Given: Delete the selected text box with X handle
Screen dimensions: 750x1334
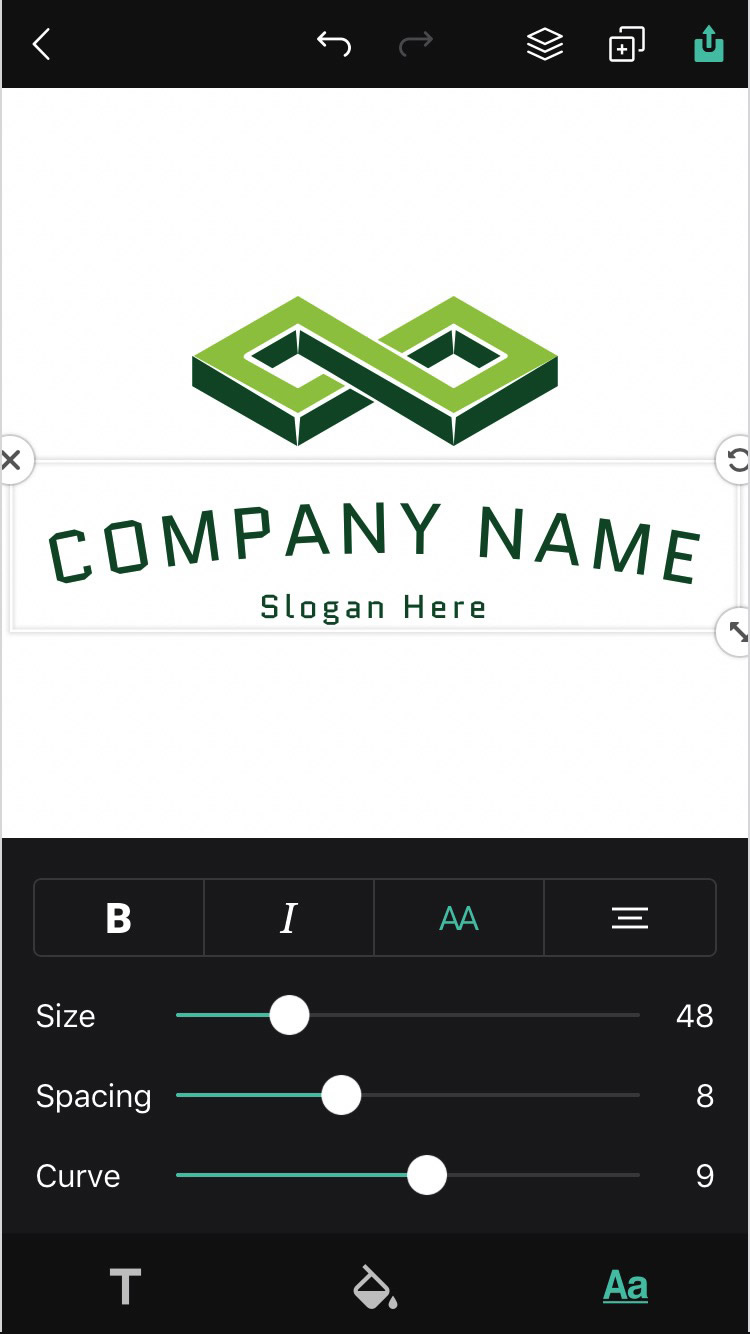Looking at the screenshot, I should click(x=12, y=460).
